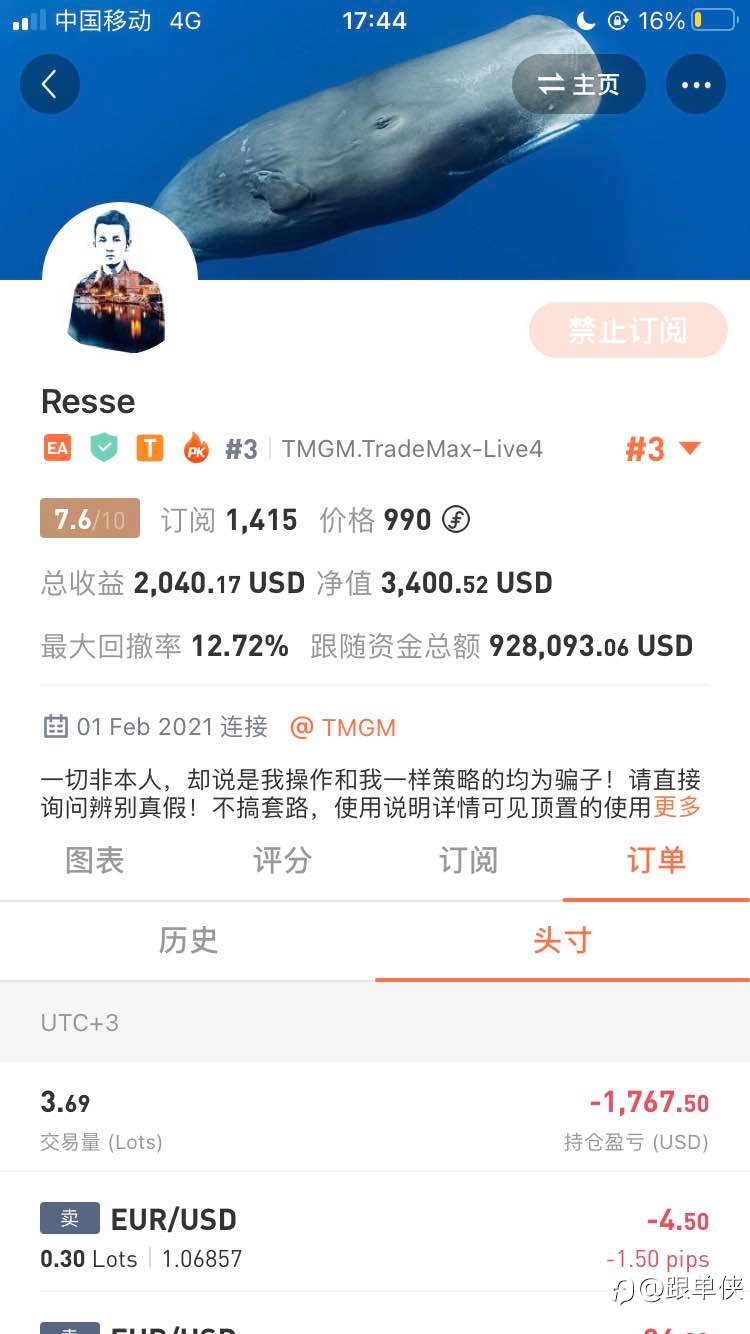Image resolution: width=750 pixels, height=1334 pixels.
Task: Switch to the 图表 tab
Action: pos(94,860)
